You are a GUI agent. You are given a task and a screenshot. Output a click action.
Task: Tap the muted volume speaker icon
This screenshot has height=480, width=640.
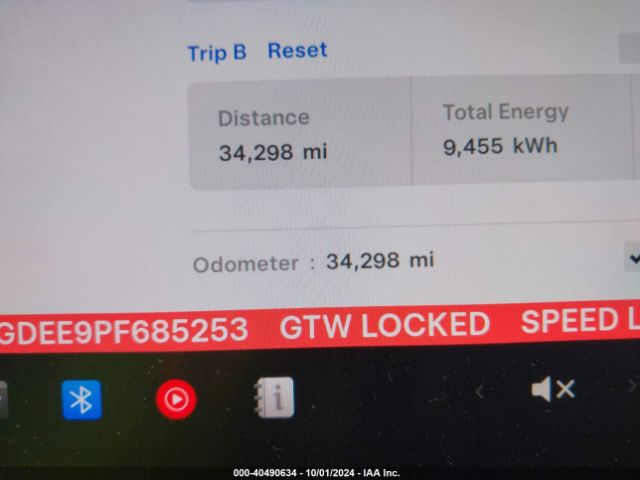click(552, 389)
